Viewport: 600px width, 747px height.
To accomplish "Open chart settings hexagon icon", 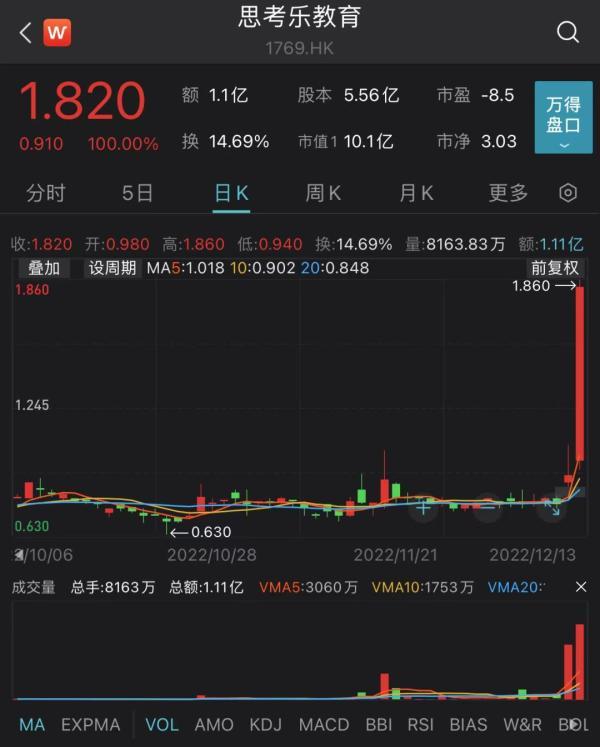I will coord(568,193).
